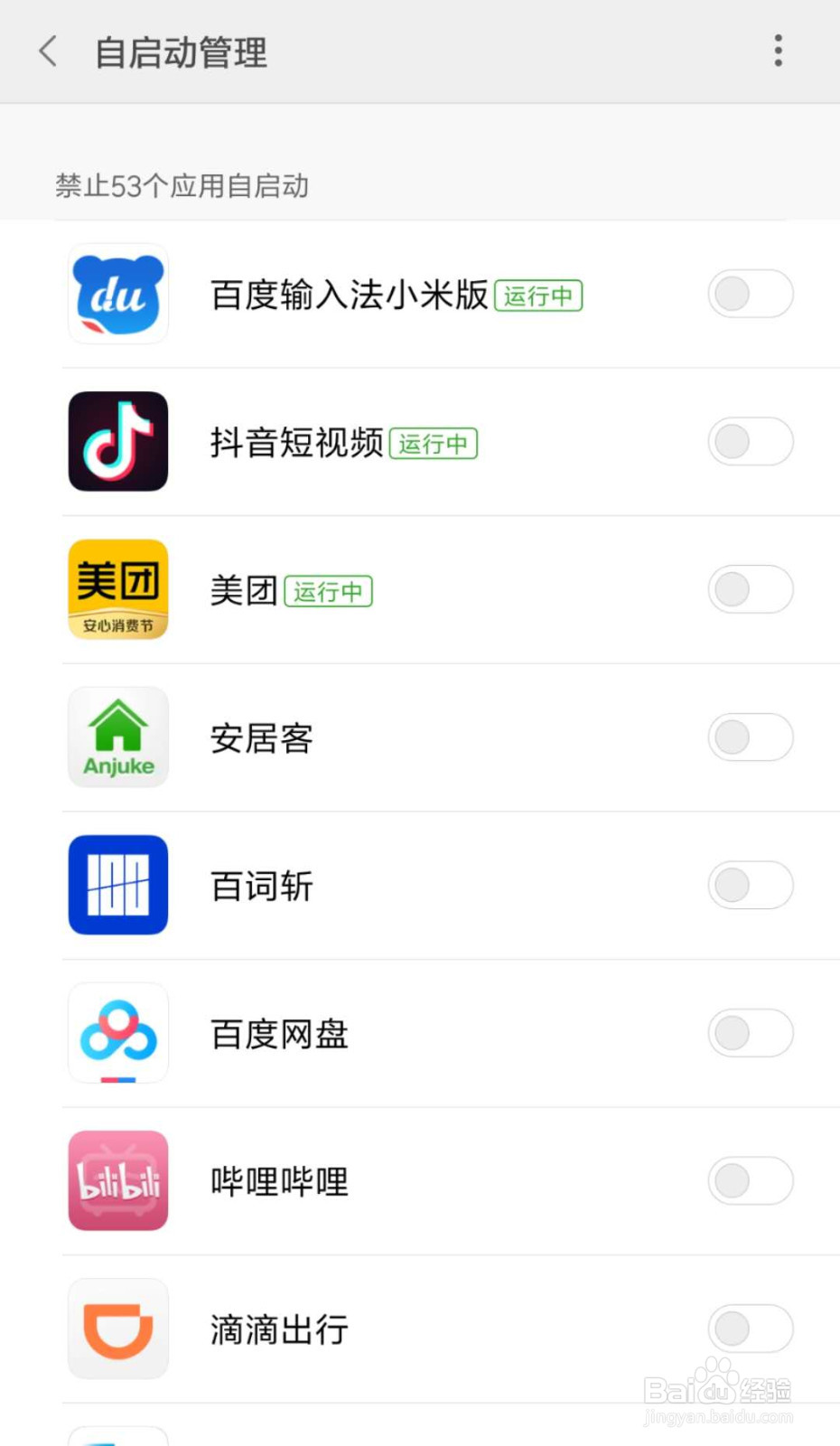Open the Baidu Netdisk (百度网盘) icon
Screen dimensions: 840x1446
[x=117, y=1033]
